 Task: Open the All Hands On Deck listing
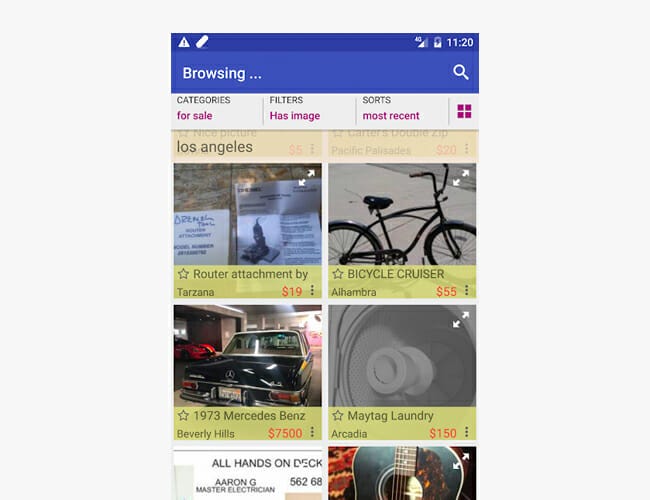[247, 475]
